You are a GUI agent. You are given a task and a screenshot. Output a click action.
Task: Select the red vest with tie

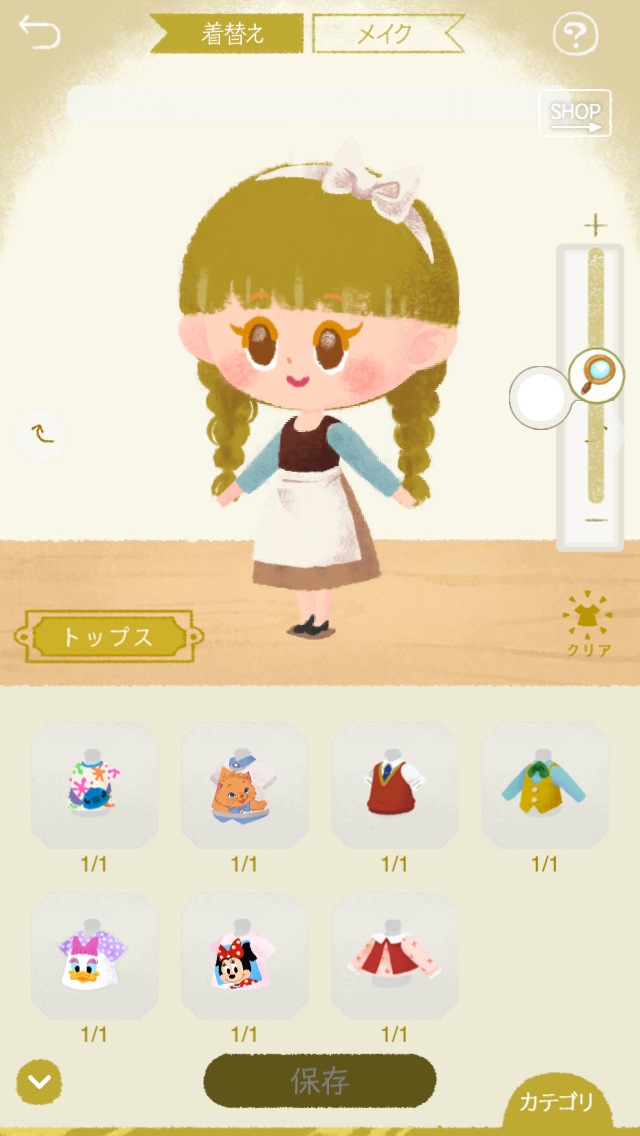pyautogui.click(x=395, y=785)
